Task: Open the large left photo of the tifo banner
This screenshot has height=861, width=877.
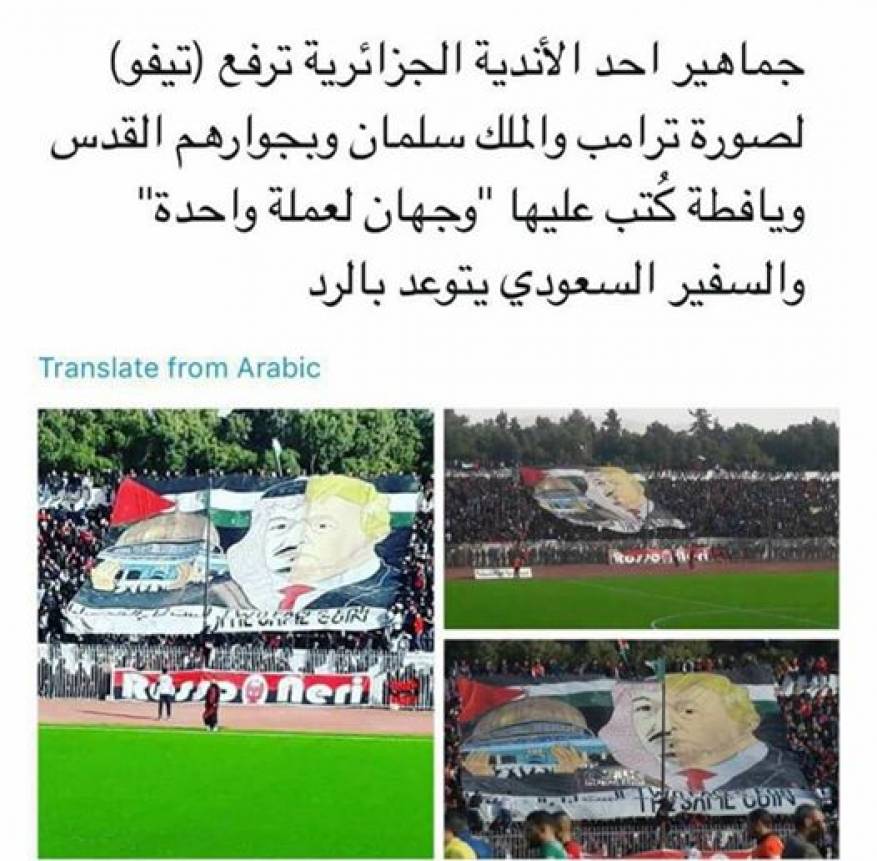Action: coord(236,633)
